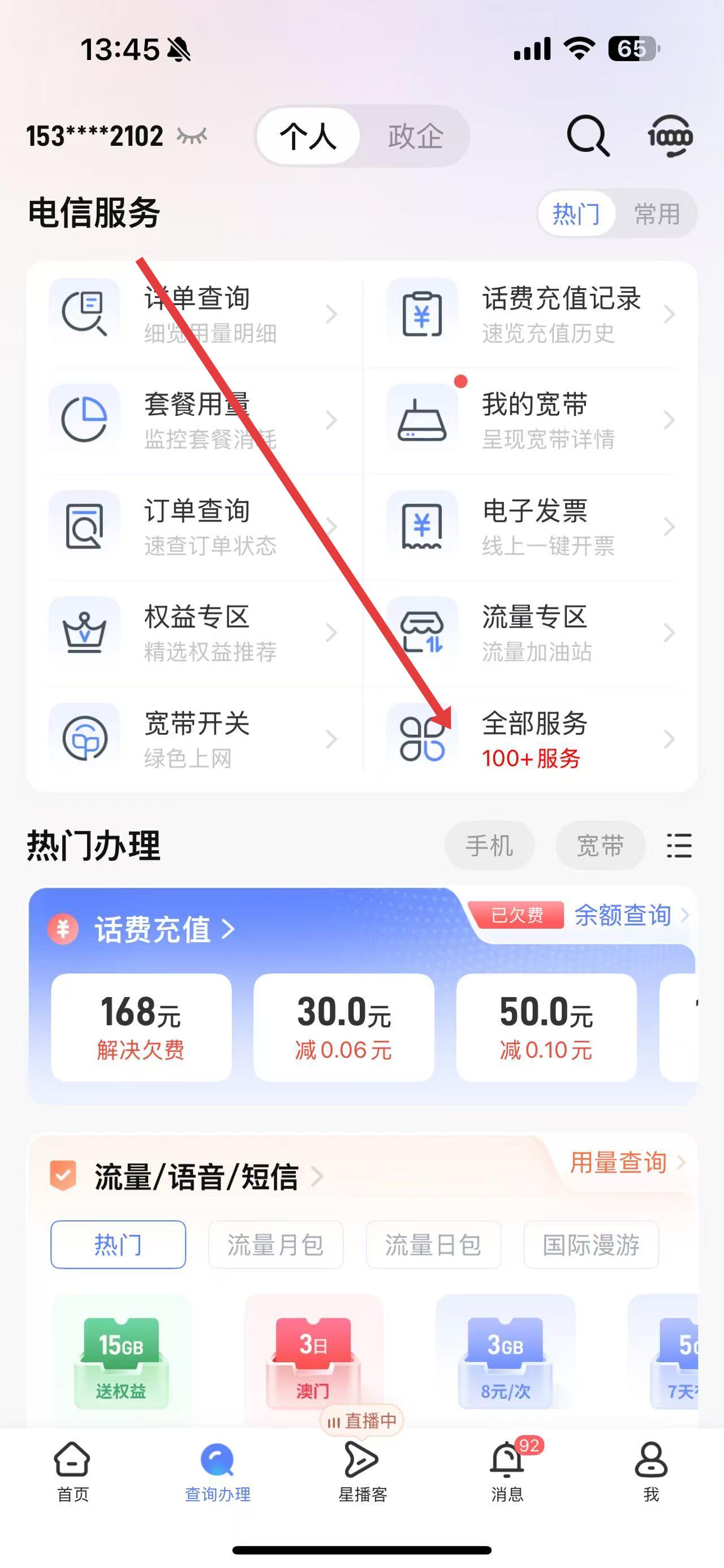Go to 电子发票 invoices
The image size is (724, 1568).
tap(533, 526)
